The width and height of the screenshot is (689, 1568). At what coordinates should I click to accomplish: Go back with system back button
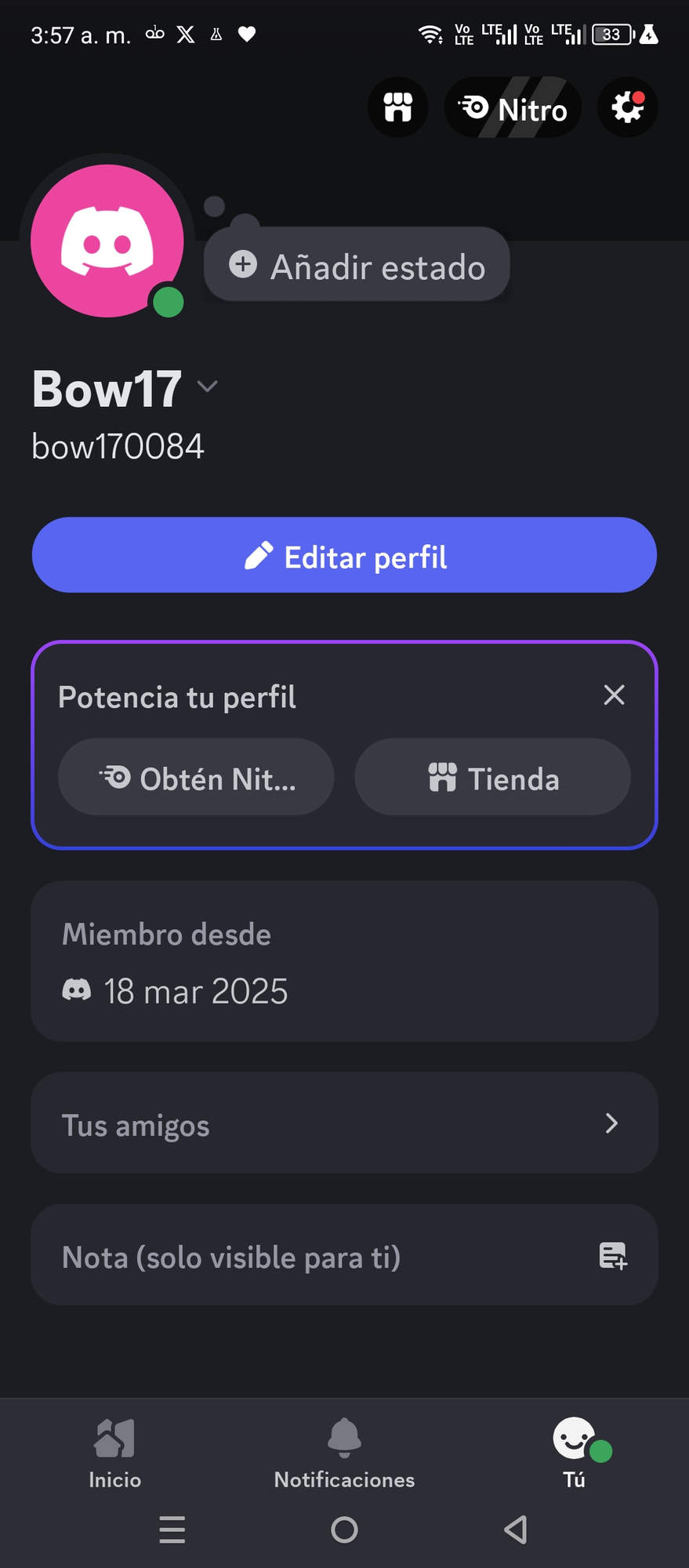[516, 1530]
